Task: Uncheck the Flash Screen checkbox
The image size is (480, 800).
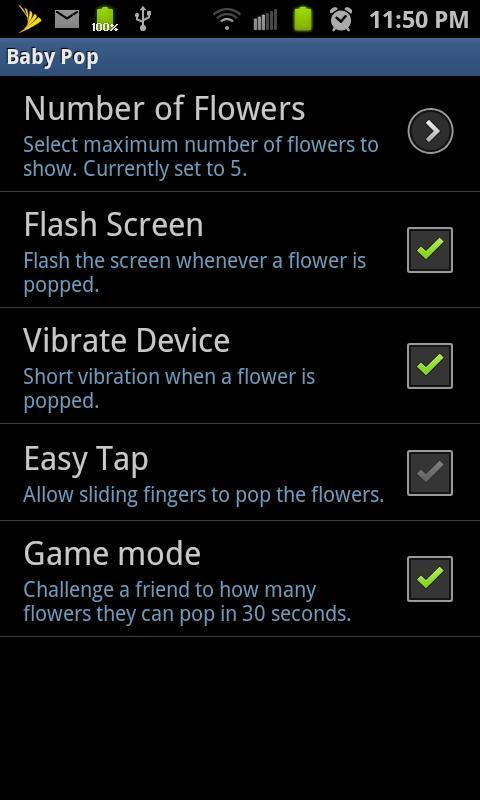Action: click(430, 249)
